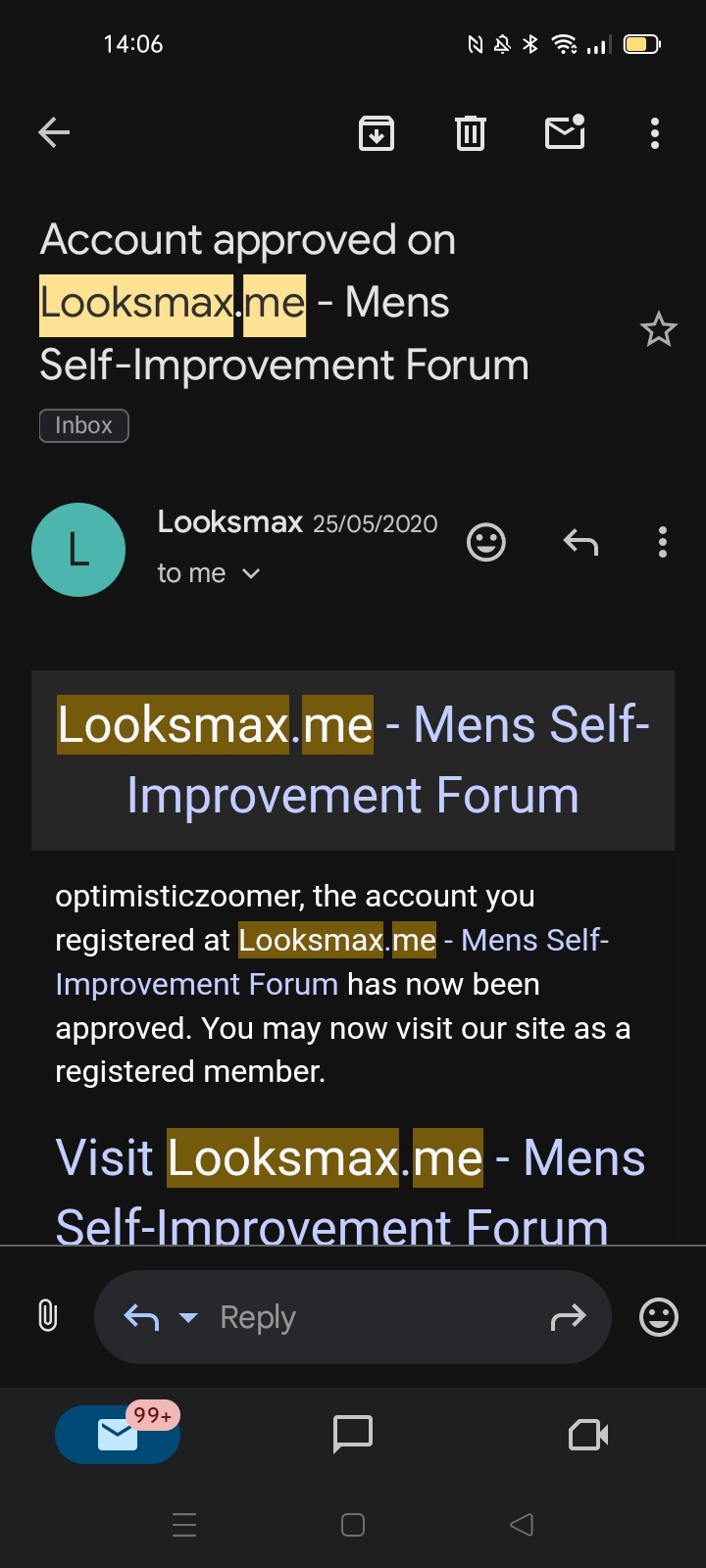Tap the Inbox label chip
706x1568 pixels.
[84, 425]
